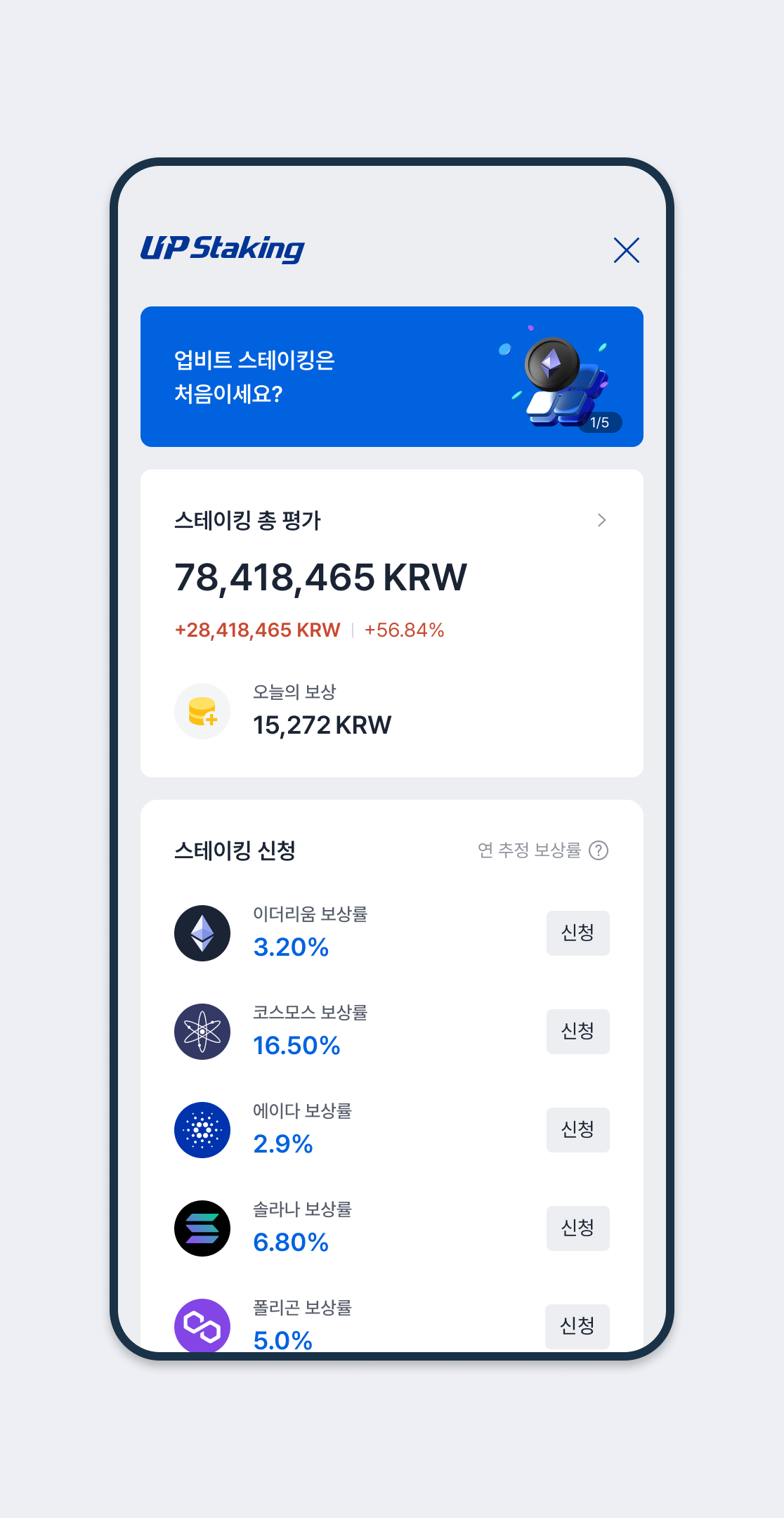Apply for 코스모스 staking
The height and width of the screenshot is (1518, 784).
click(x=577, y=1032)
